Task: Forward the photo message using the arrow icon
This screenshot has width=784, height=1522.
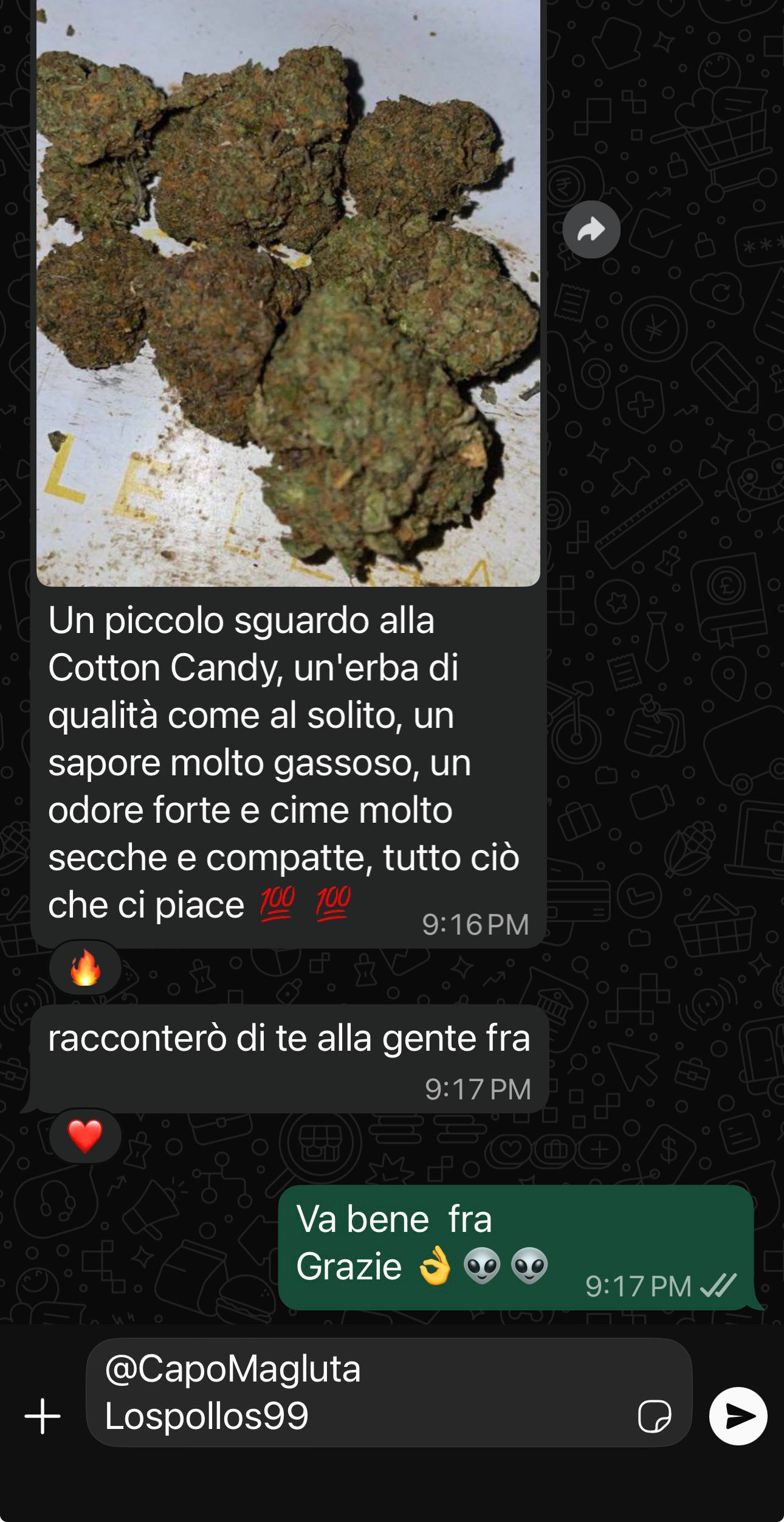Action: [x=591, y=230]
